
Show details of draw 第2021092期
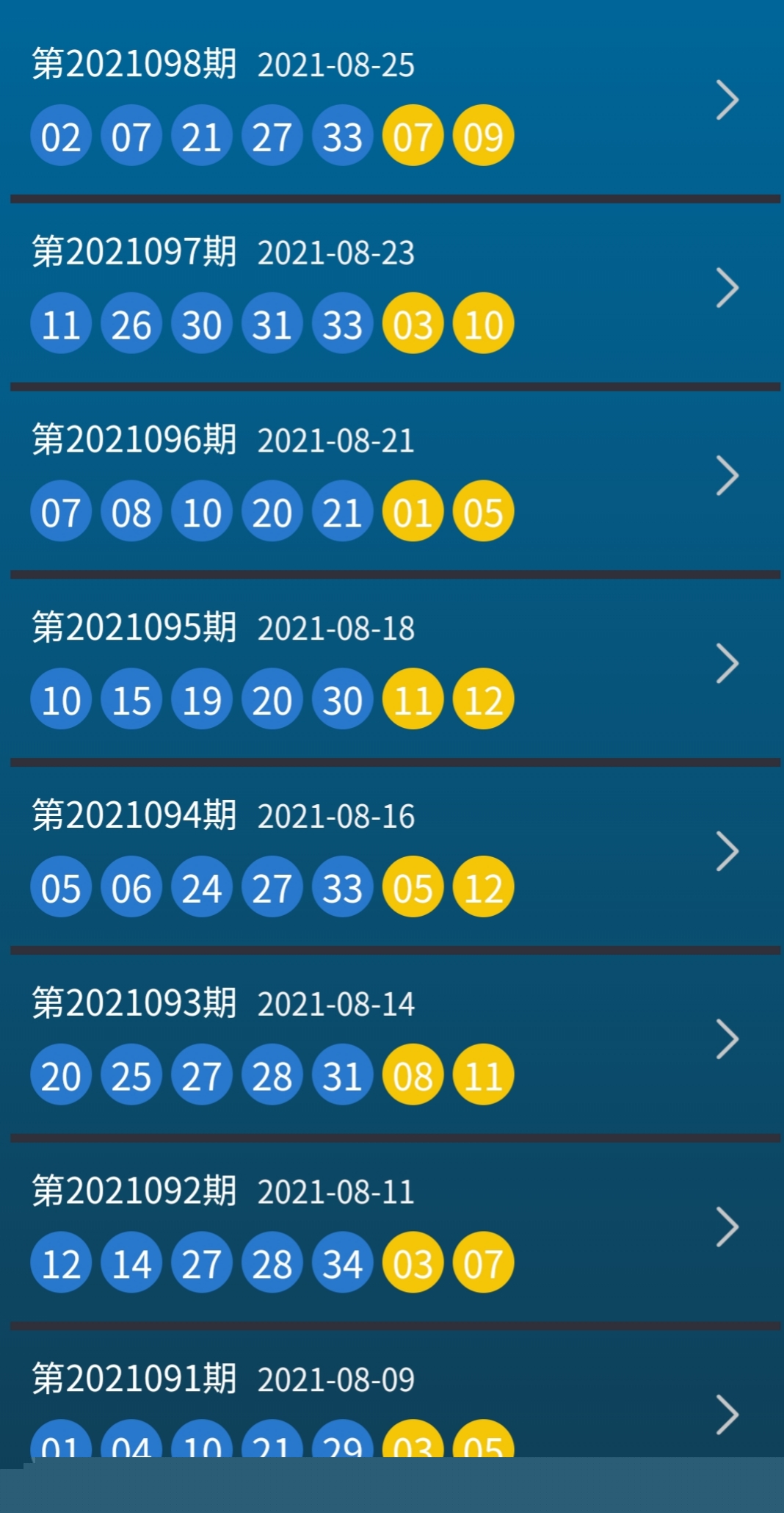click(x=392, y=1232)
